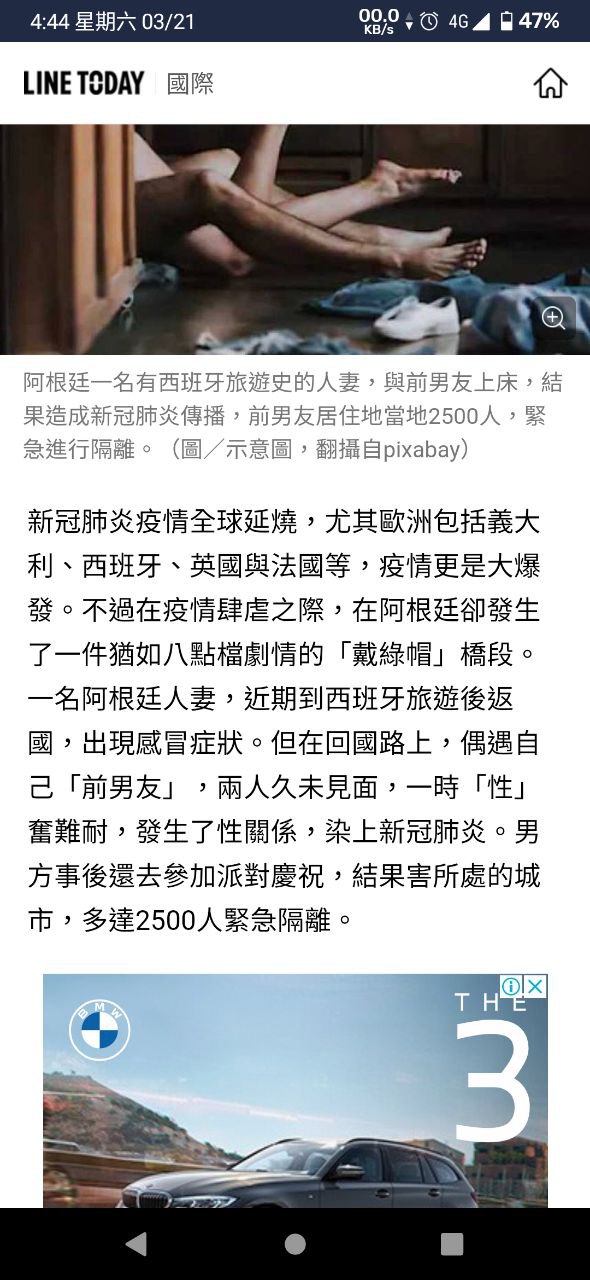The width and height of the screenshot is (590, 1280).
Task: Open the recent apps view
Action: click(452, 1243)
